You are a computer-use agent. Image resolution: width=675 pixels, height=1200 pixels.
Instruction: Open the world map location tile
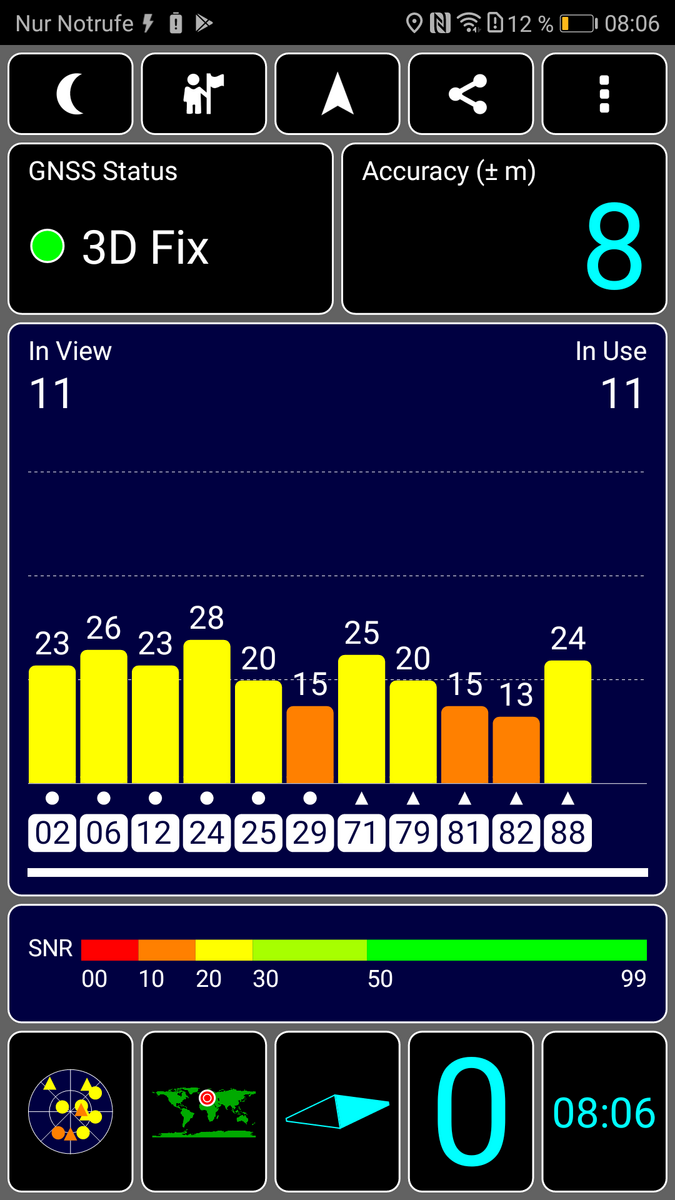[x=204, y=1113]
